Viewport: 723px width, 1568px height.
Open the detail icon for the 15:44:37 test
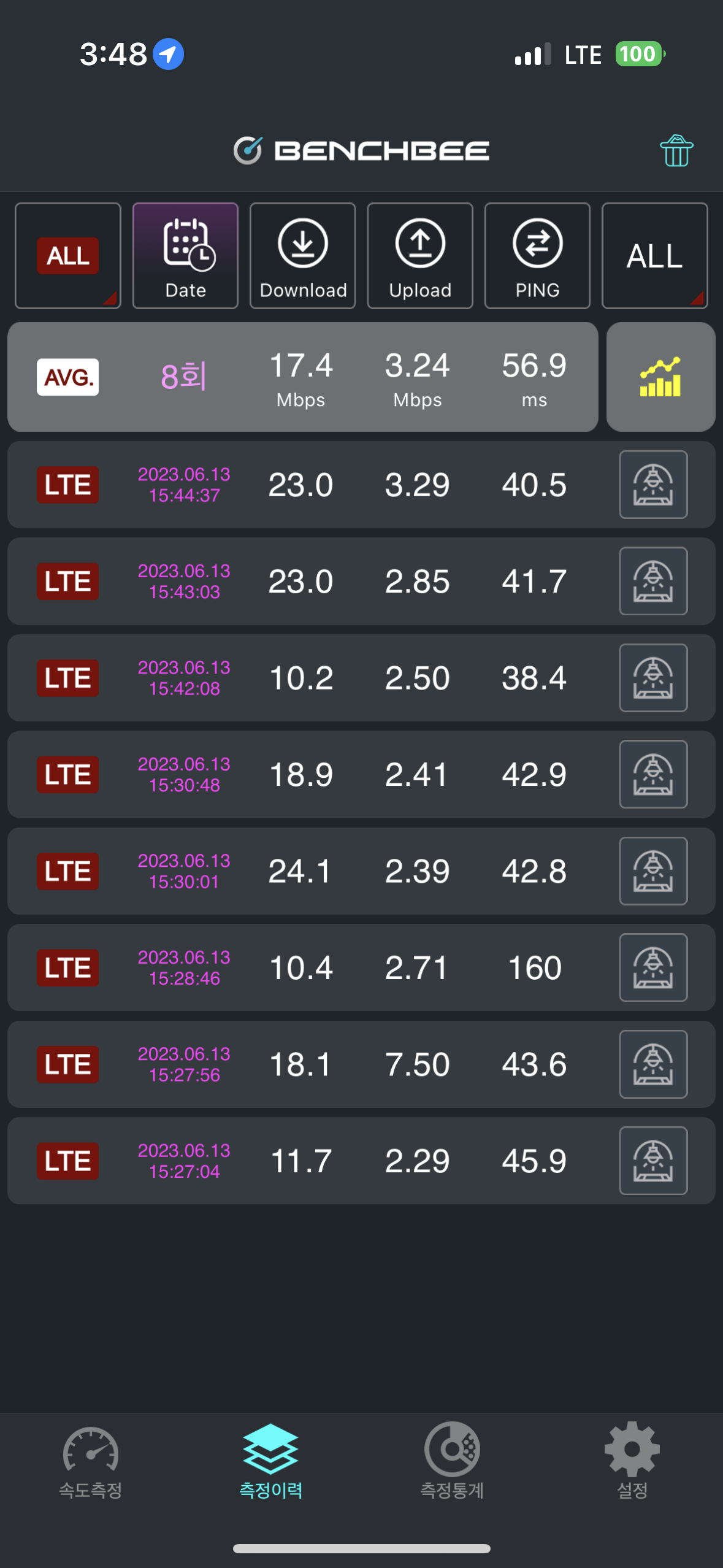pyautogui.click(x=653, y=485)
